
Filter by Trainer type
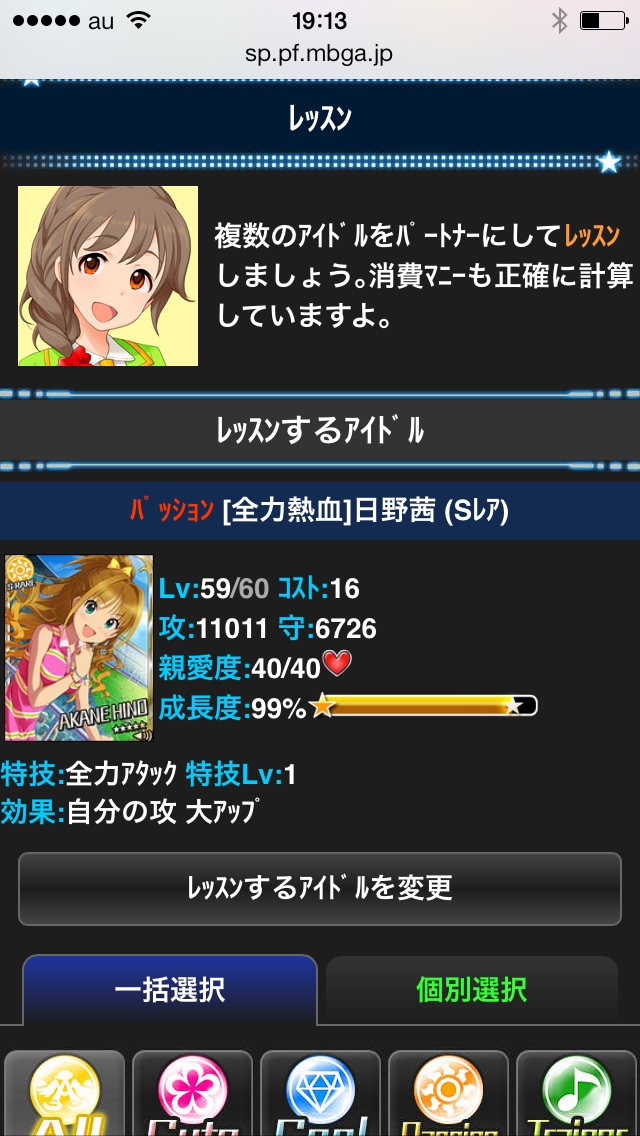click(576, 1095)
